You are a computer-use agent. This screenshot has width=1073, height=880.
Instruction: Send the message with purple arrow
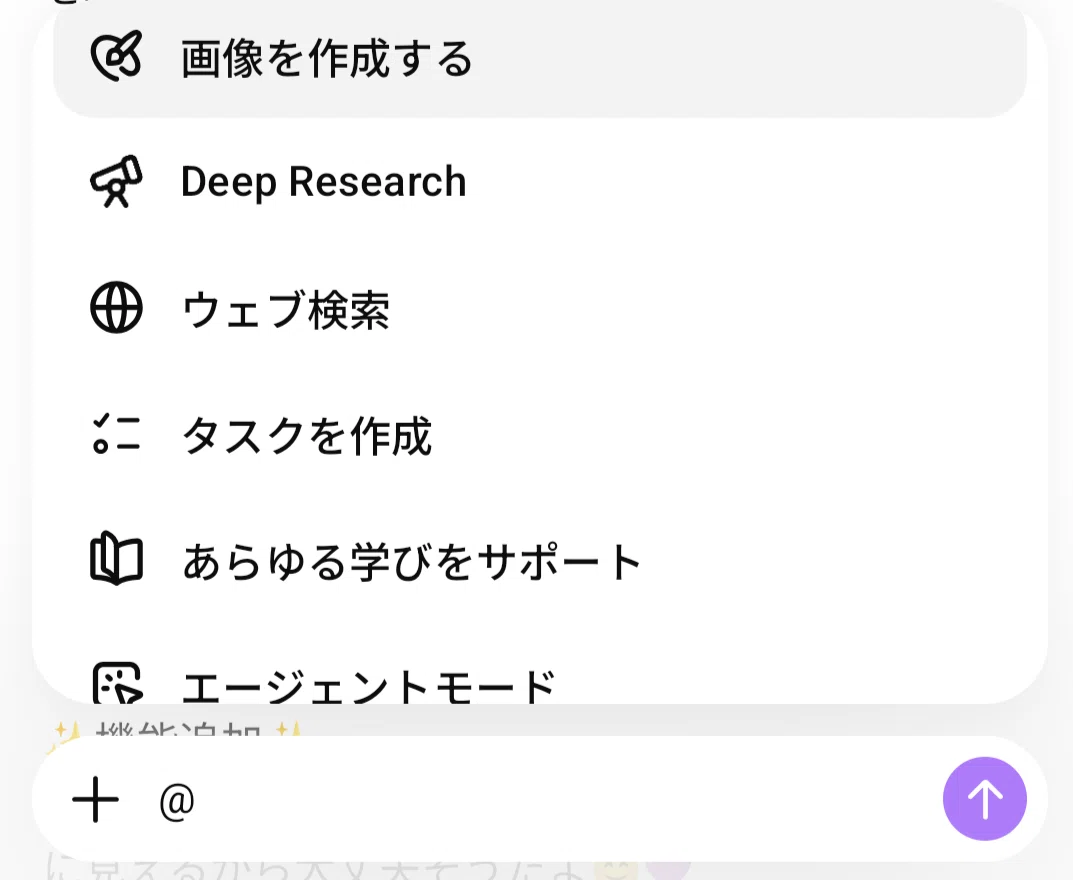click(x=984, y=799)
